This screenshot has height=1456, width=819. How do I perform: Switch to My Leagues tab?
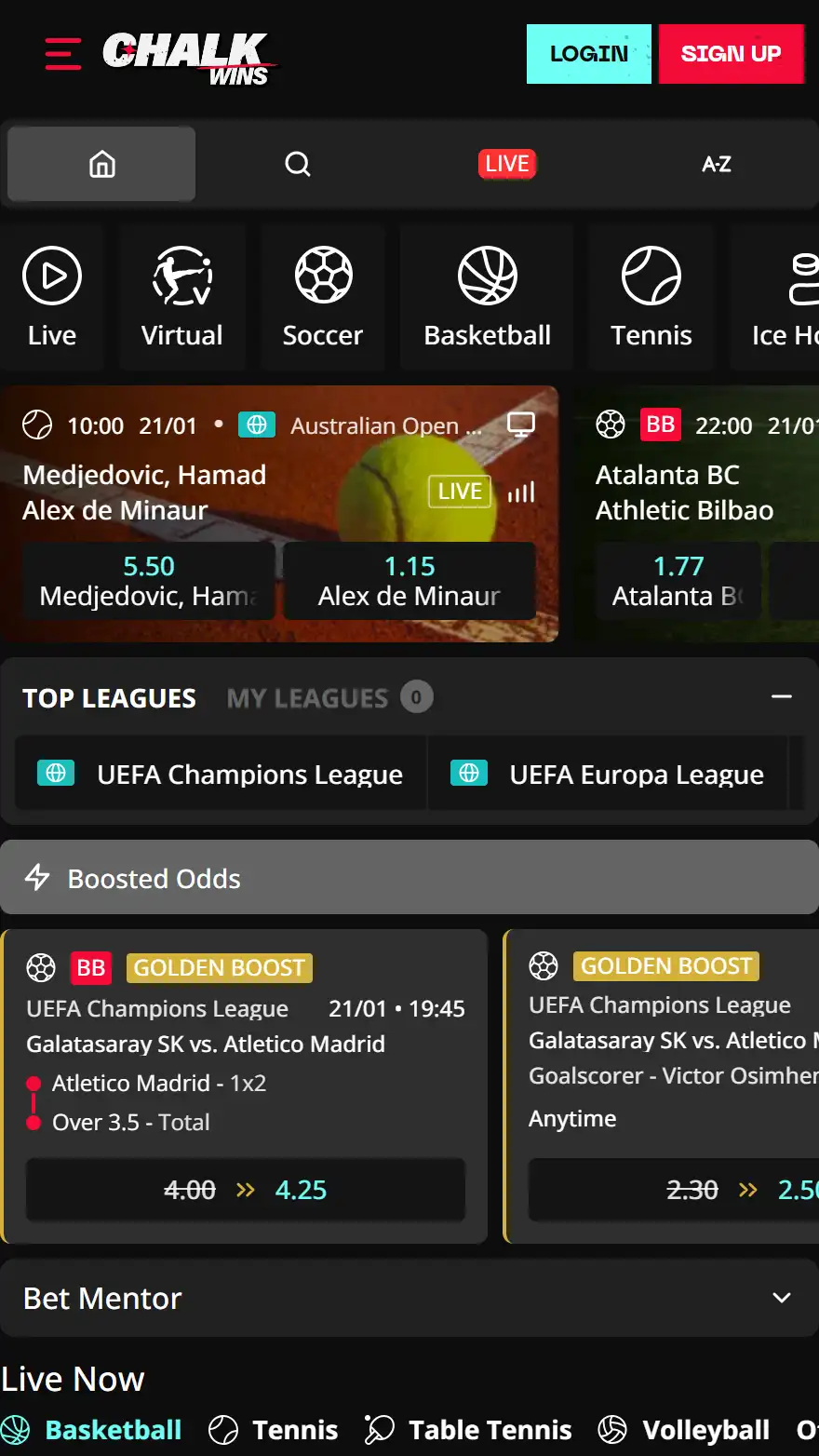[308, 698]
